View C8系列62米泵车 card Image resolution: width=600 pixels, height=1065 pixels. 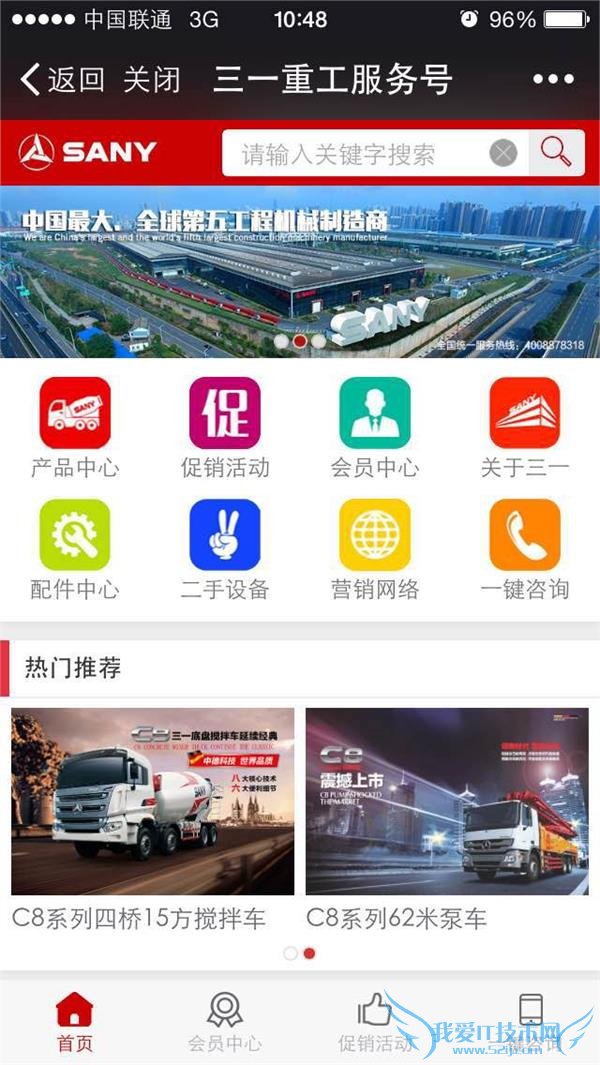tap(447, 815)
